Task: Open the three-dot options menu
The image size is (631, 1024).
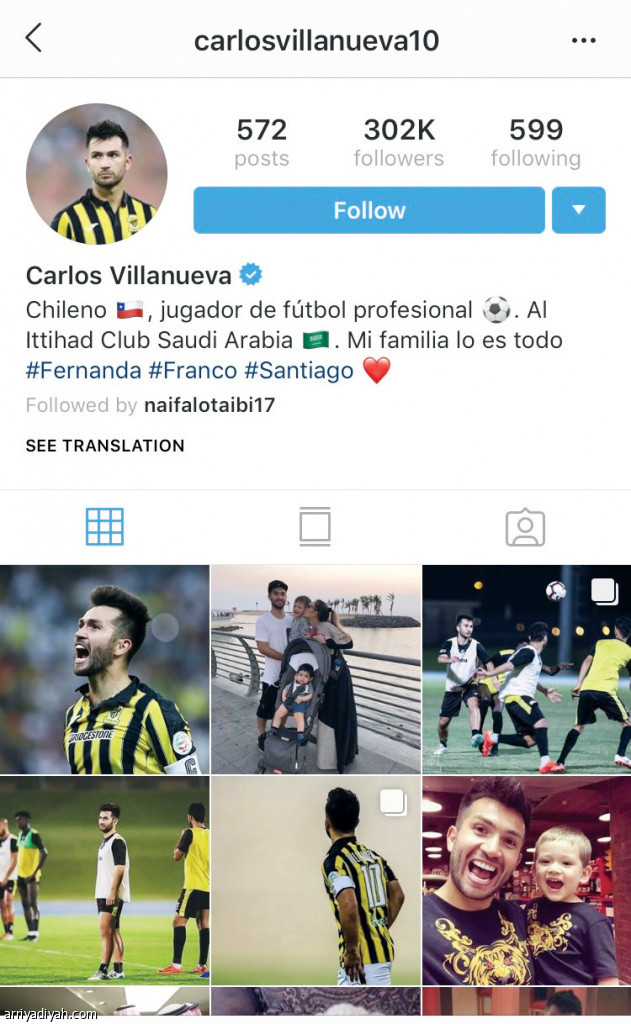Action: click(x=583, y=40)
